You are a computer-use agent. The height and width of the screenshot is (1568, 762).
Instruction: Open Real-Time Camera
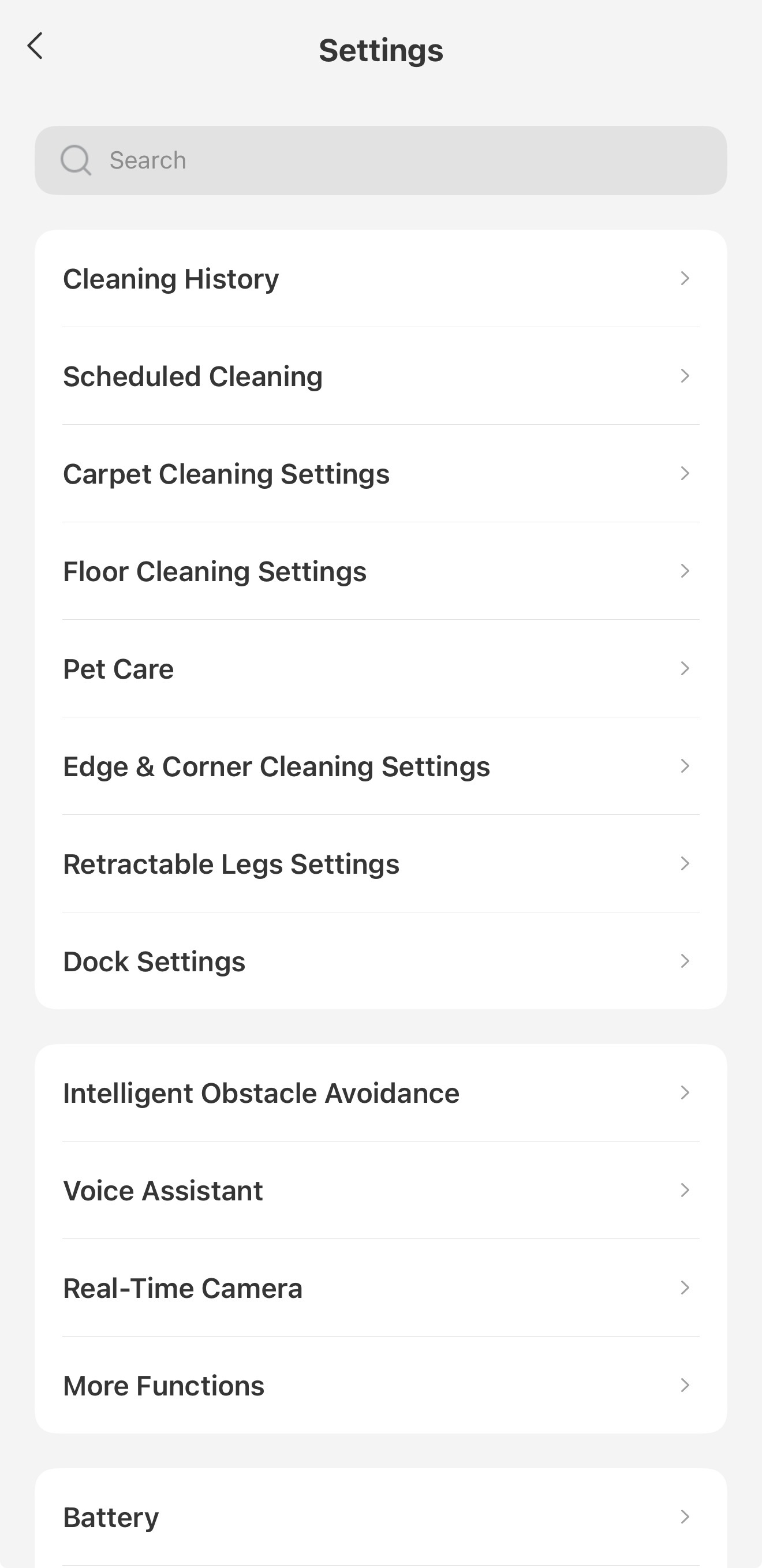[x=380, y=1288]
